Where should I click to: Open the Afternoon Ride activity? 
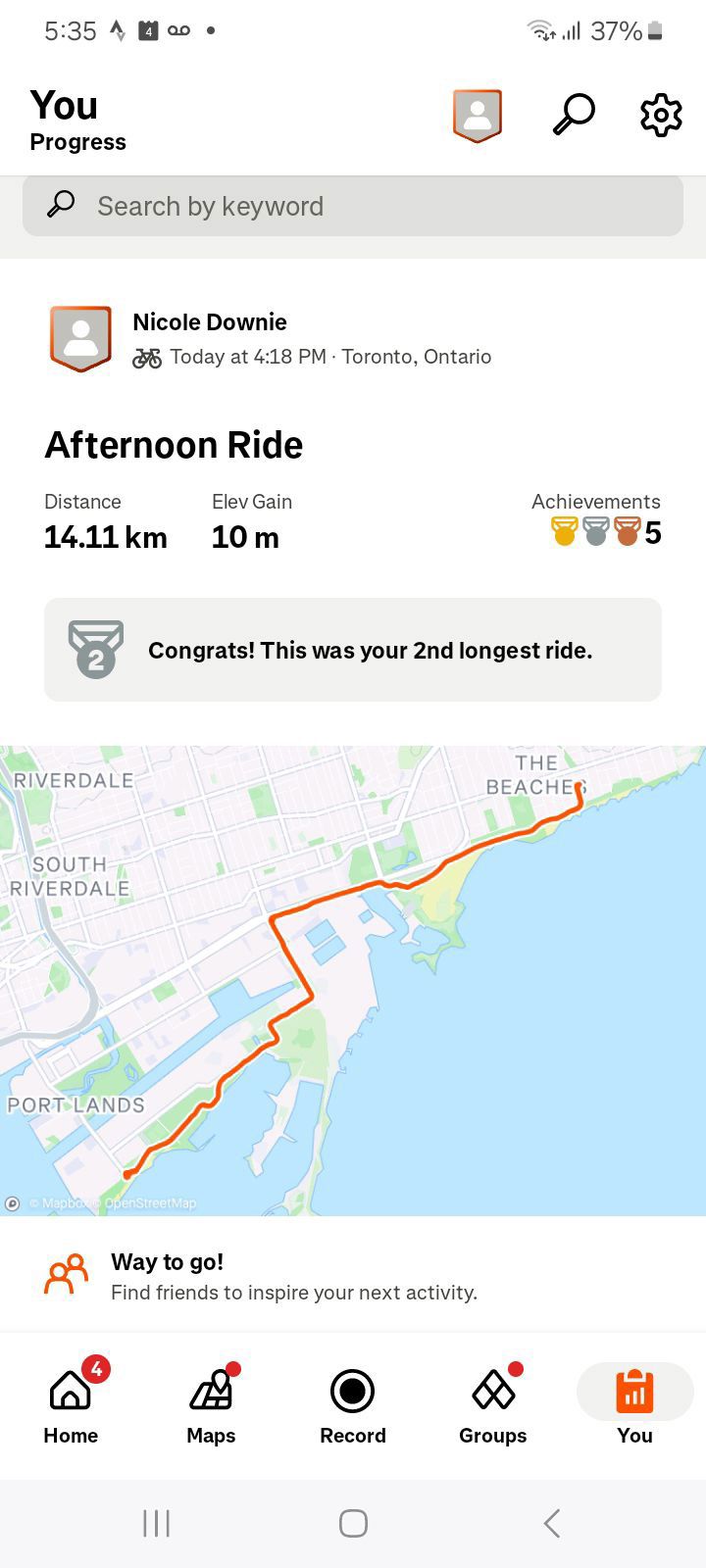[174, 445]
